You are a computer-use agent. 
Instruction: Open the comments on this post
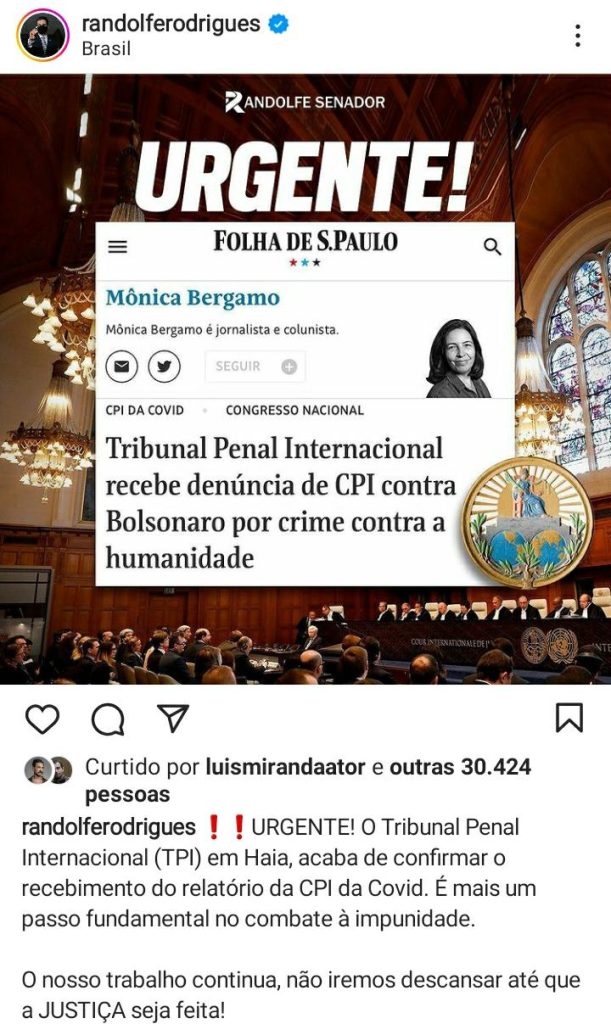click(107, 718)
